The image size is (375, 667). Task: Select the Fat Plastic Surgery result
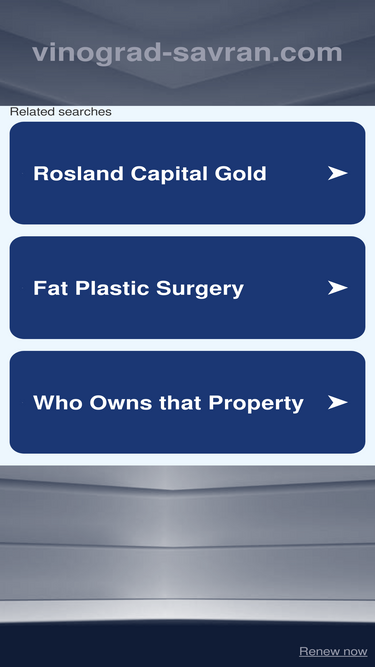[187, 288]
